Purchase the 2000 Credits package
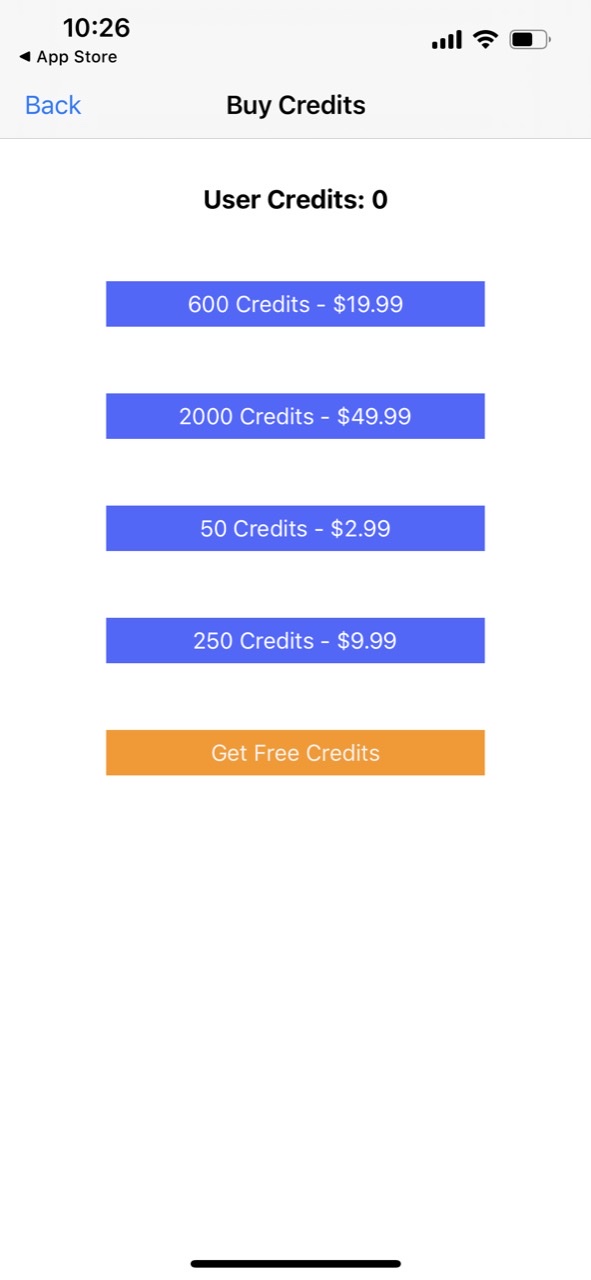The height and width of the screenshot is (1280, 591). click(x=295, y=416)
